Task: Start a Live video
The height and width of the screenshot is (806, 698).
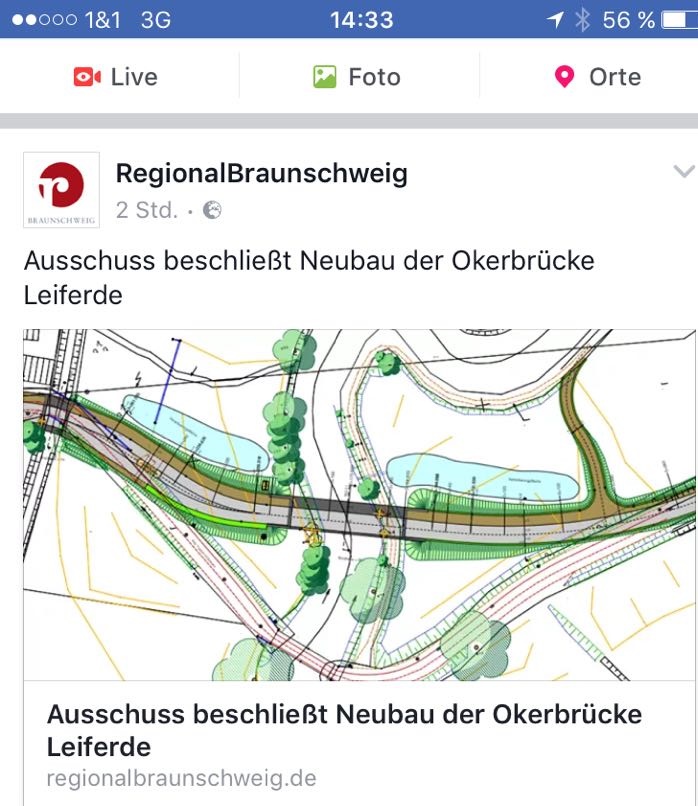Action: click(x=116, y=77)
